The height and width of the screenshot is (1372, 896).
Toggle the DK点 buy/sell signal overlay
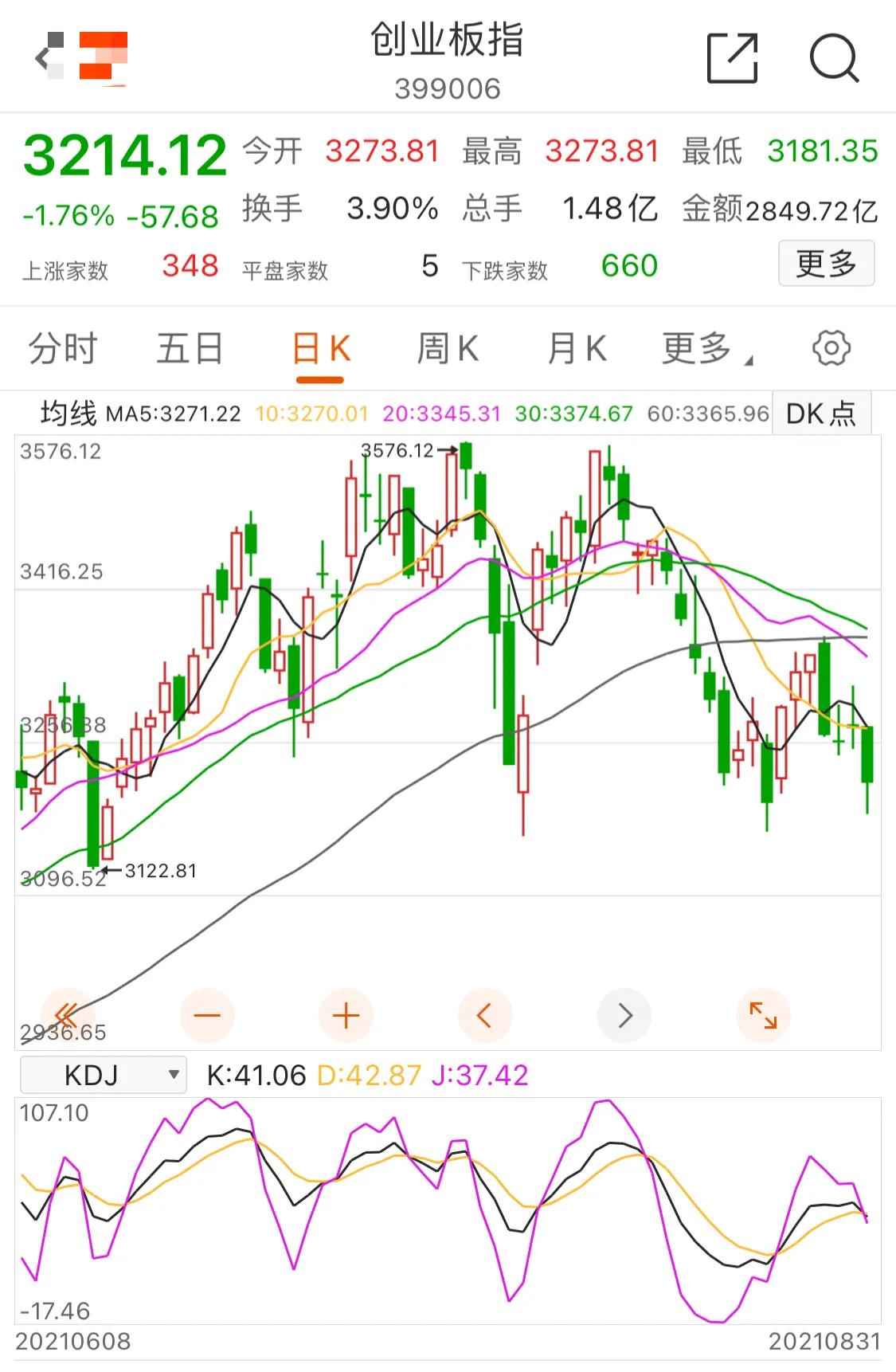821,414
